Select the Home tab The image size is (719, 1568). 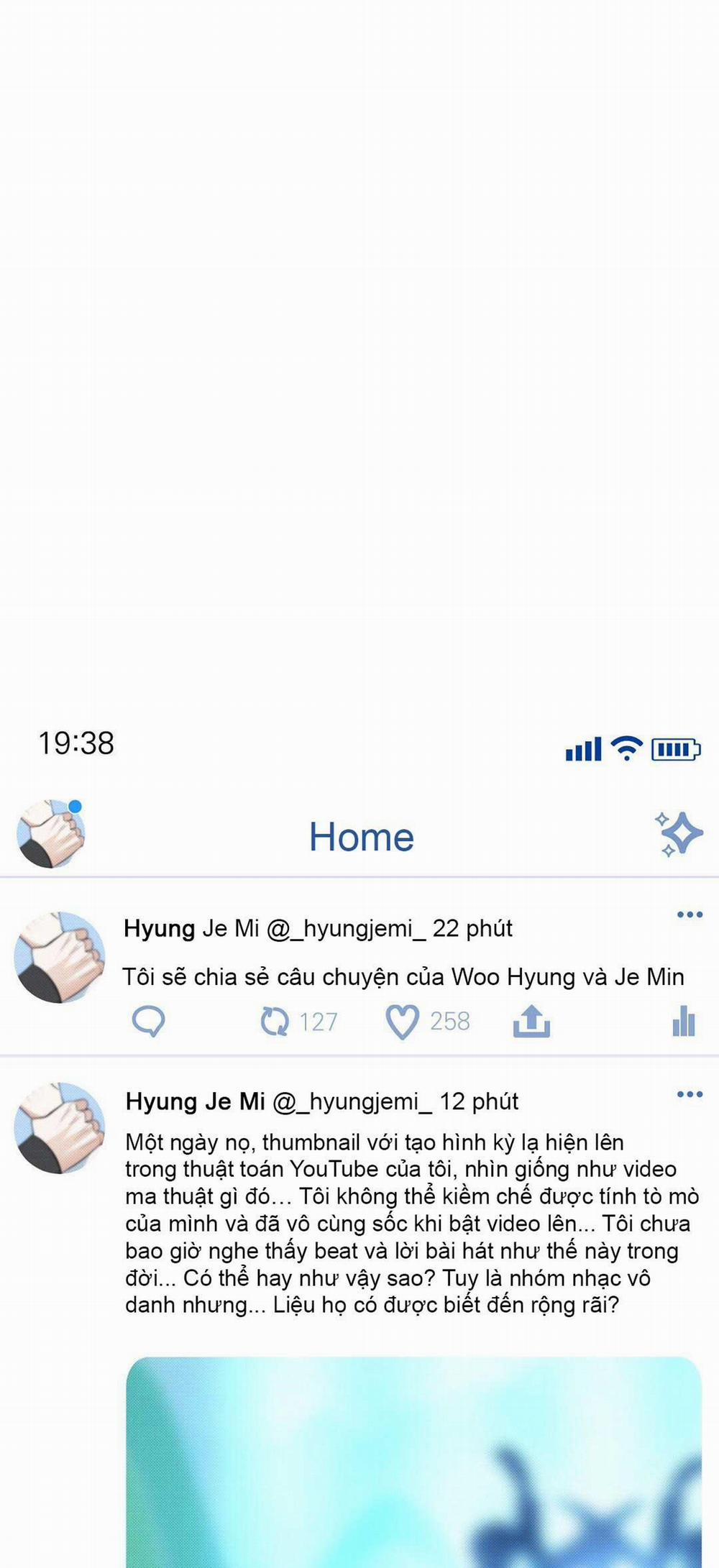click(360, 836)
